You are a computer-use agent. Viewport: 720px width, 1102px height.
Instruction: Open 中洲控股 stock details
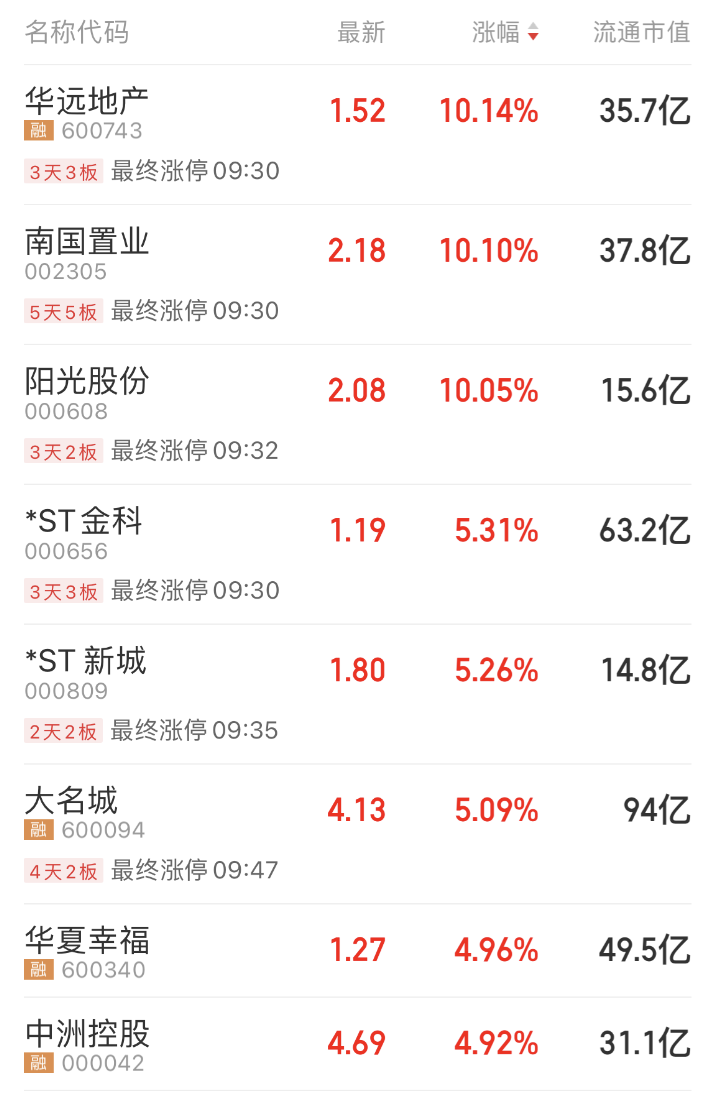click(x=87, y=1034)
